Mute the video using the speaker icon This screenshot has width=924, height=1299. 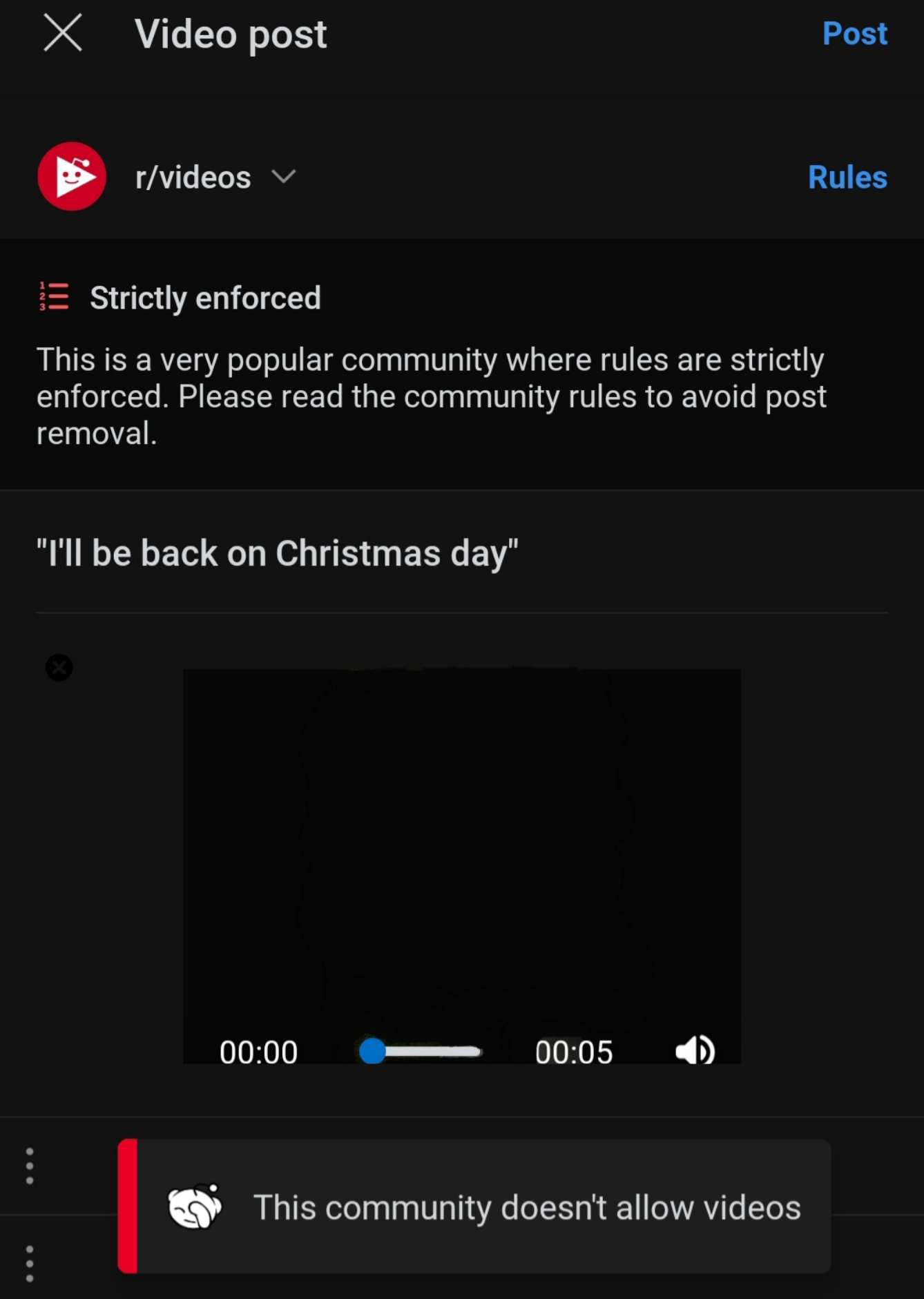pyautogui.click(x=695, y=1050)
